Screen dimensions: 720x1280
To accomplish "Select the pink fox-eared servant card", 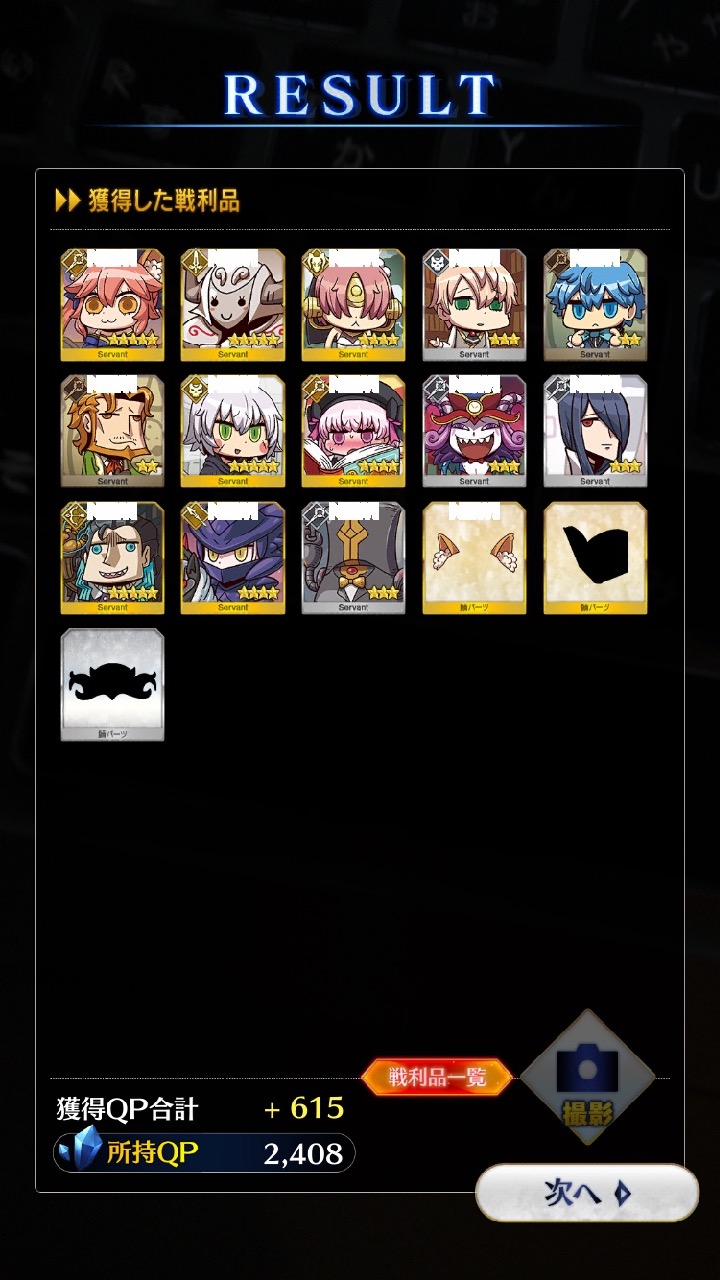I will tap(113, 305).
